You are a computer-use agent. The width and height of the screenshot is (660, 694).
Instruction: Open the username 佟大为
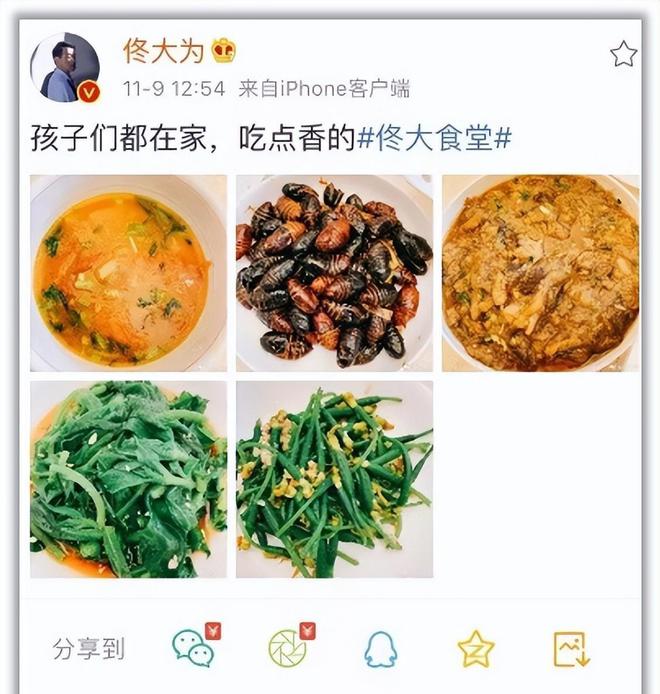[163, 50]
